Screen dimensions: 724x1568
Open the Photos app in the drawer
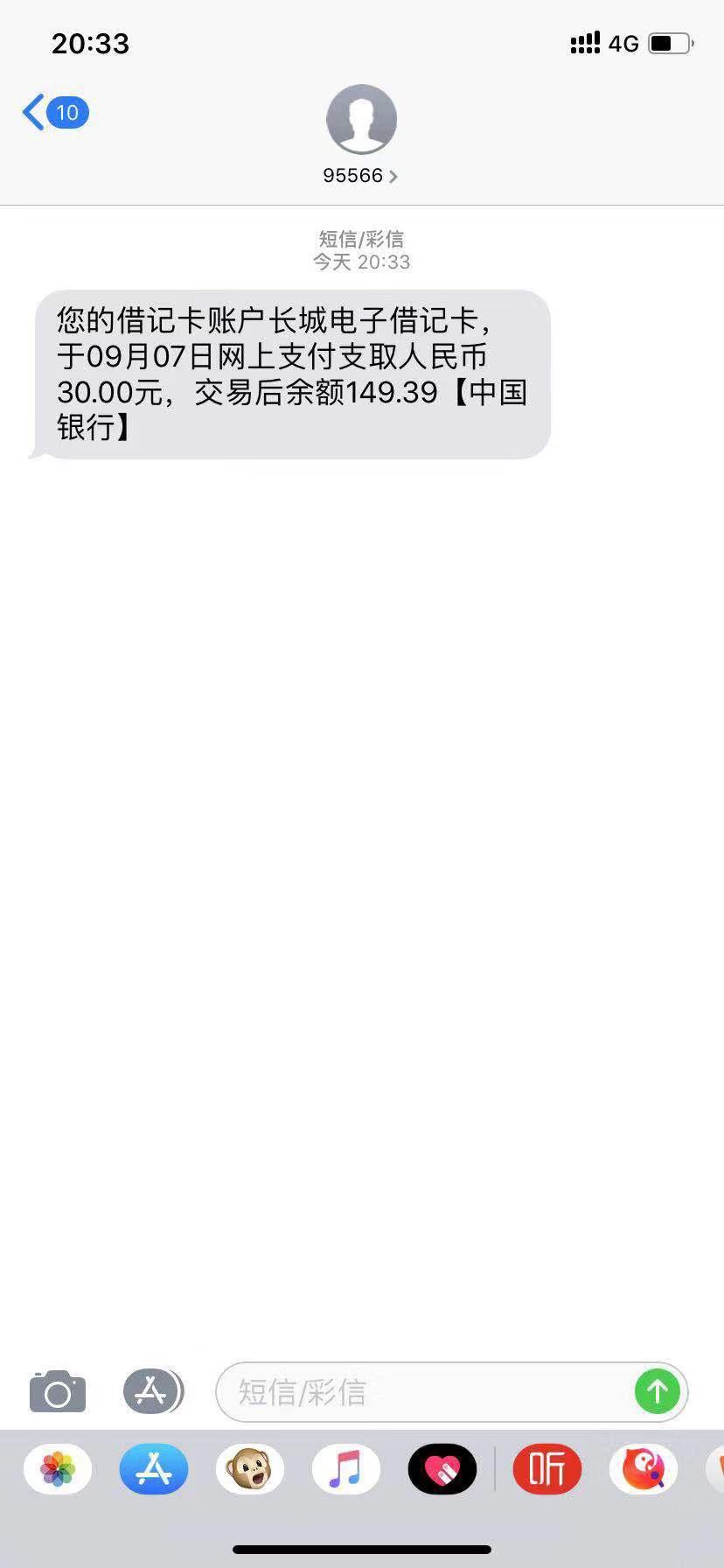(x=58, y=1468)
